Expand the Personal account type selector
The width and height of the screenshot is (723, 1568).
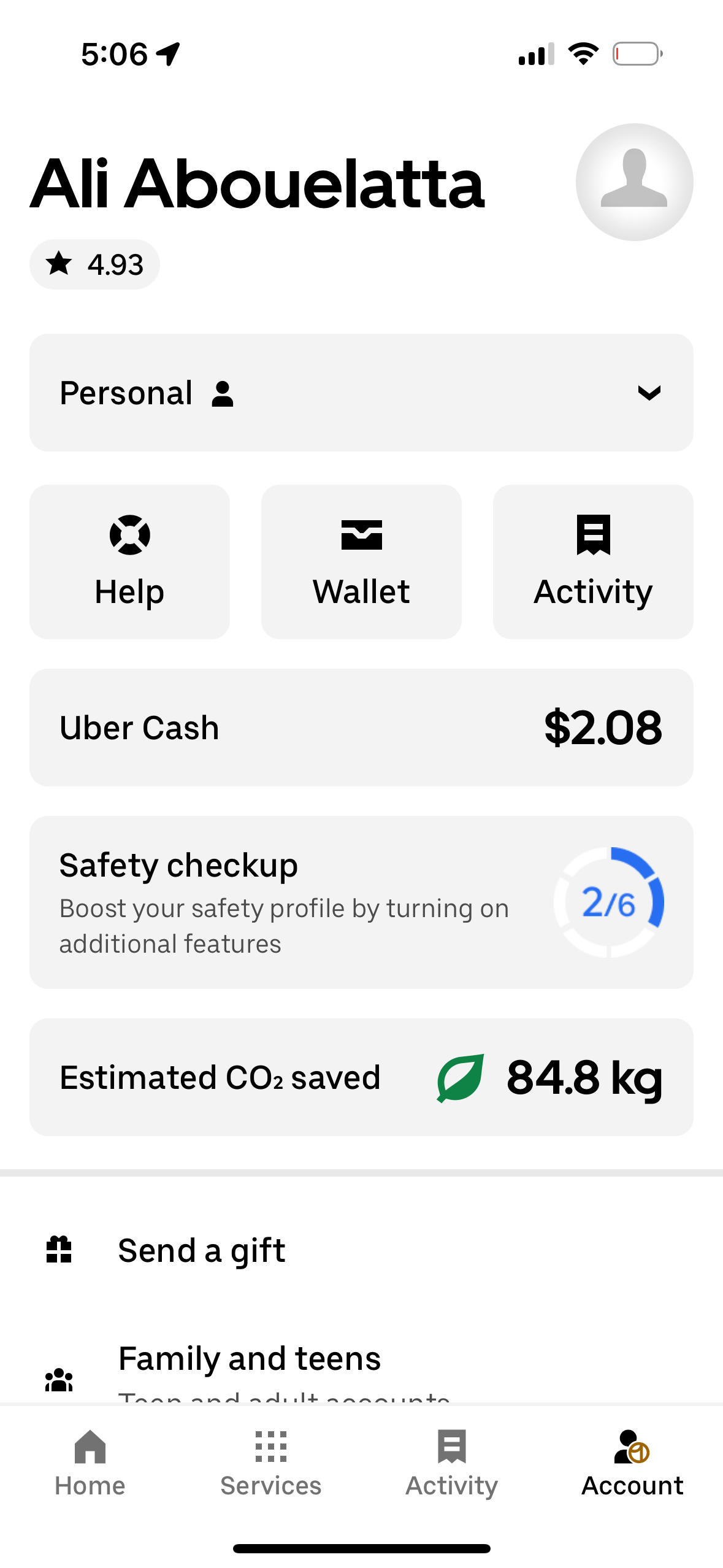click(361, 393)
